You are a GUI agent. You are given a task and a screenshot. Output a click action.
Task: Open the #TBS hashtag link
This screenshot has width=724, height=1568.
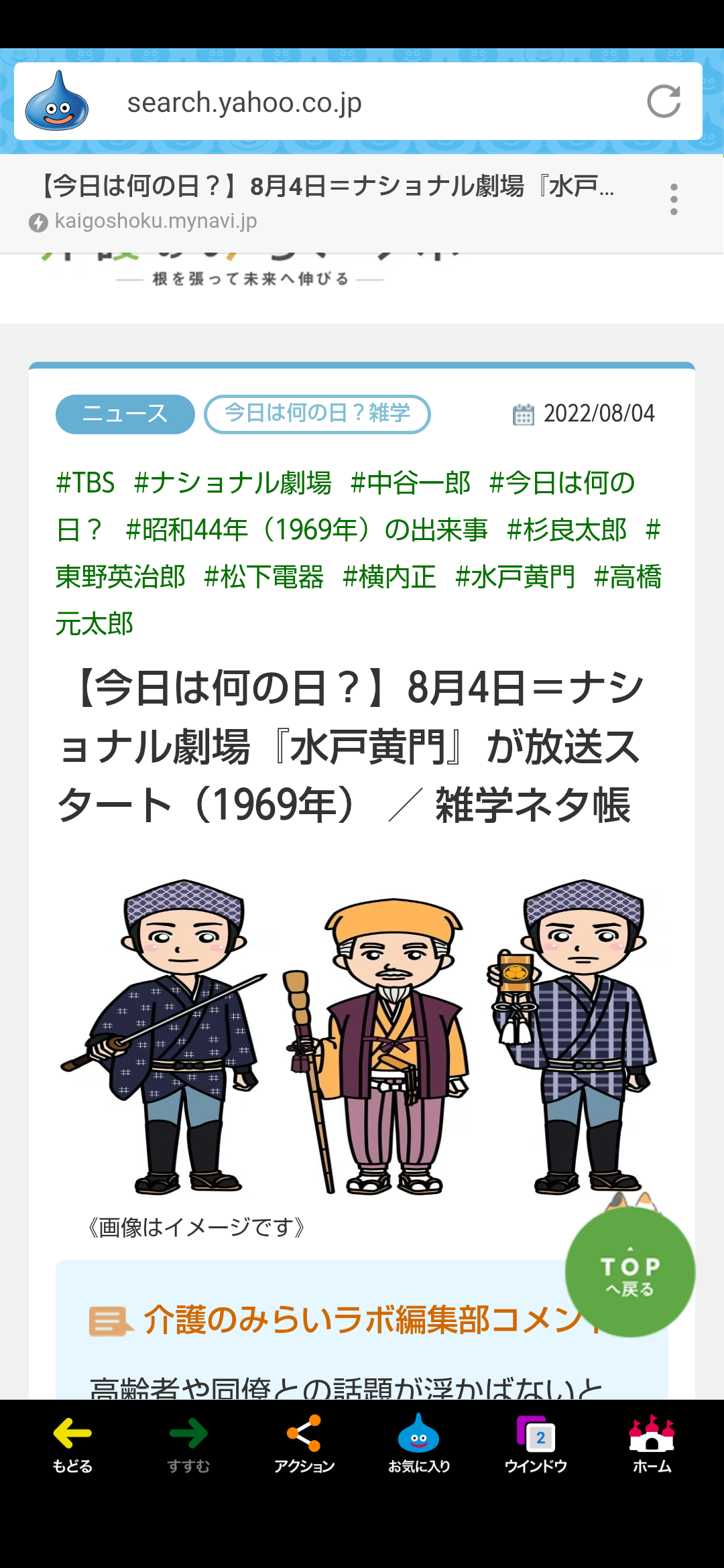tap(85, 482)
